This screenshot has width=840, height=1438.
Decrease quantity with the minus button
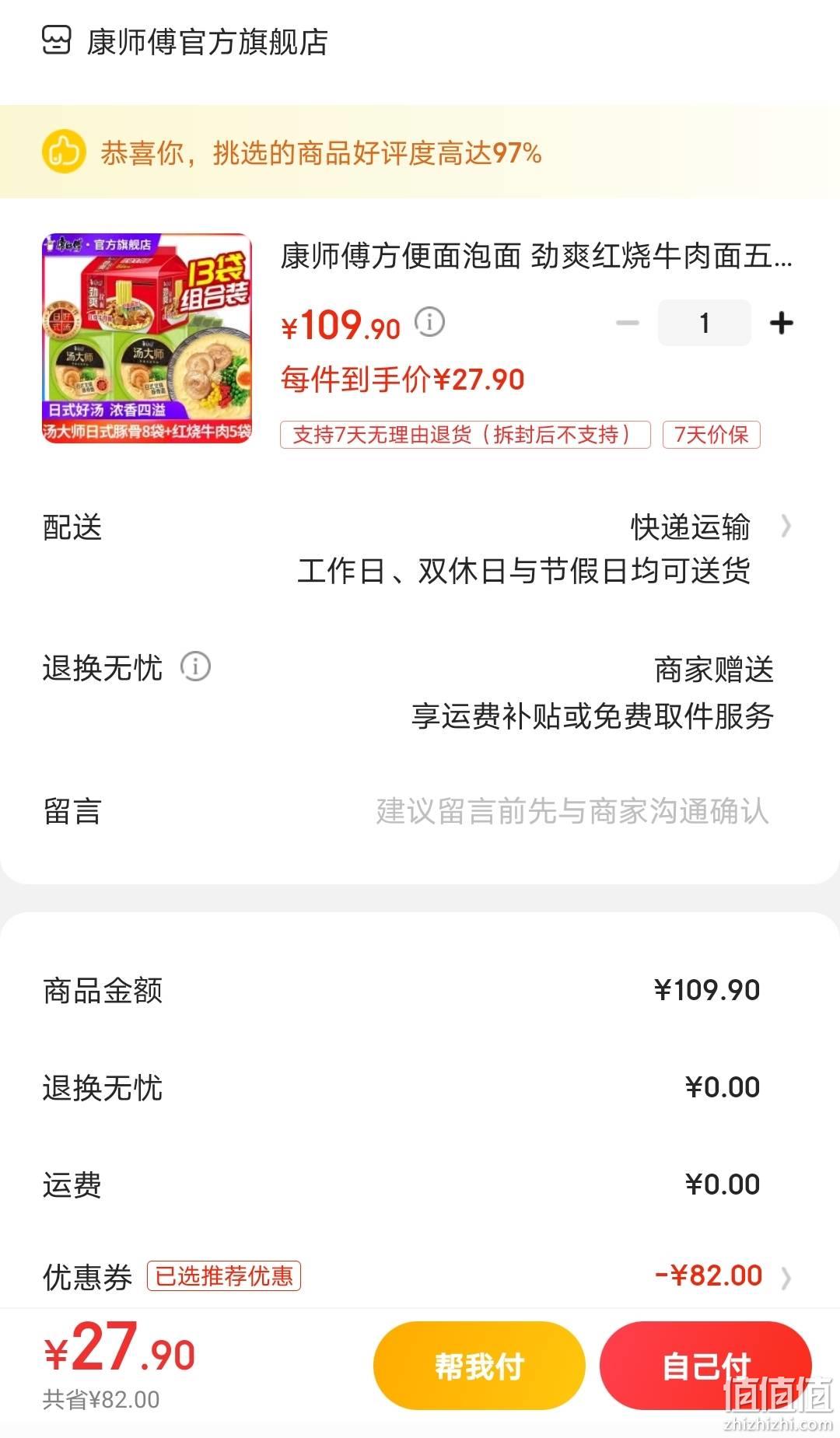pos(627,323)
